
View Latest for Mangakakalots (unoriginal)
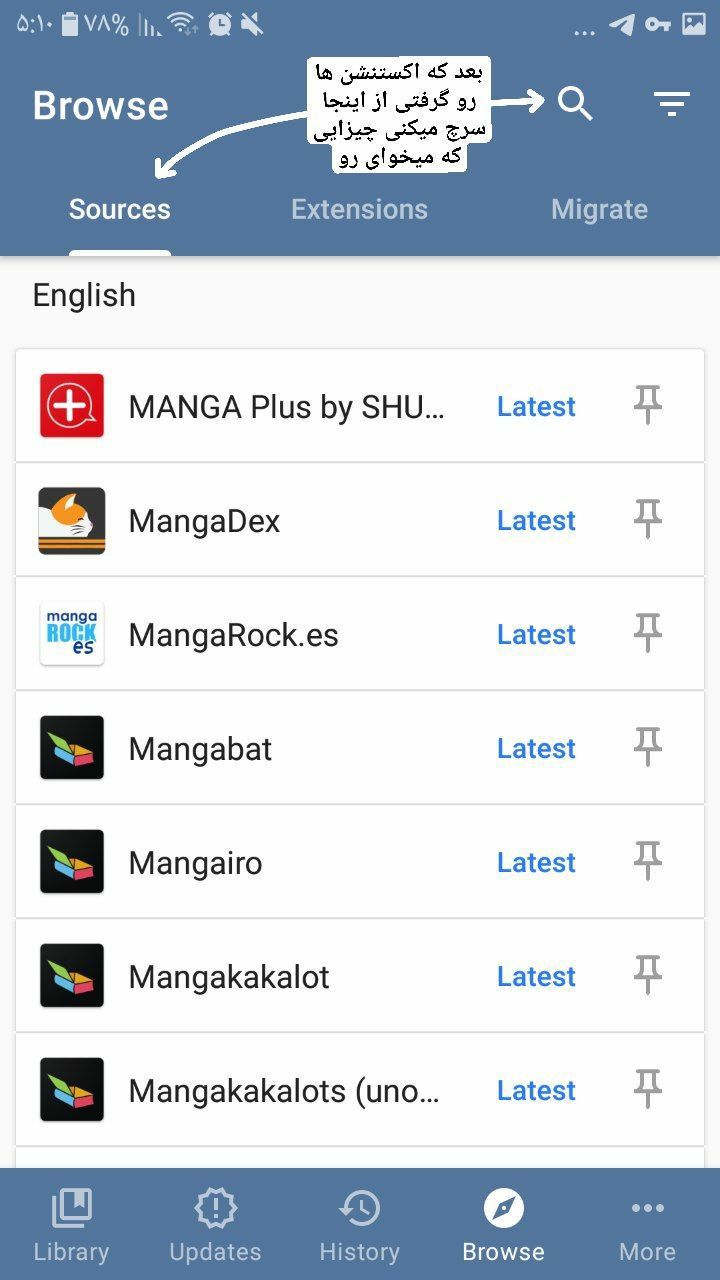click(x=536, y=1091)
